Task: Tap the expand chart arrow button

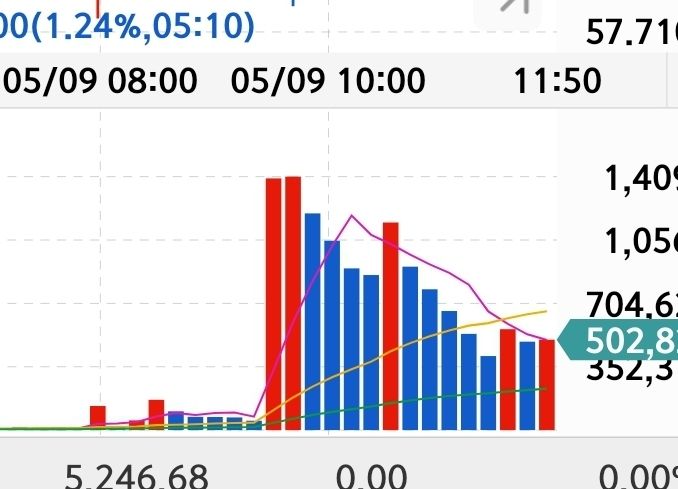Action: point(514,8)
